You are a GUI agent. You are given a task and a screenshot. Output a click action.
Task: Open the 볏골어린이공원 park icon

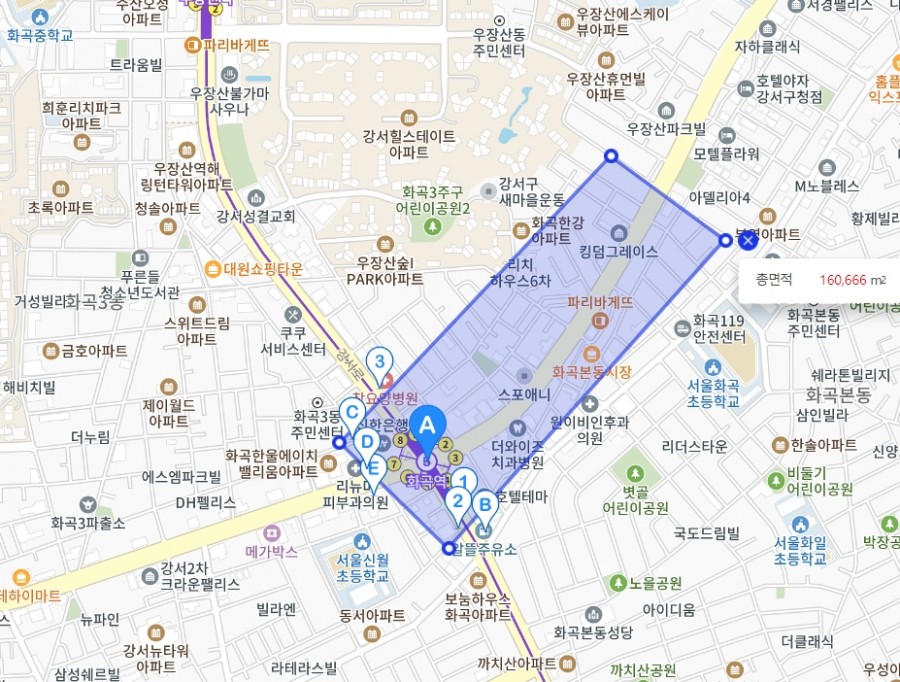(631, 471)
